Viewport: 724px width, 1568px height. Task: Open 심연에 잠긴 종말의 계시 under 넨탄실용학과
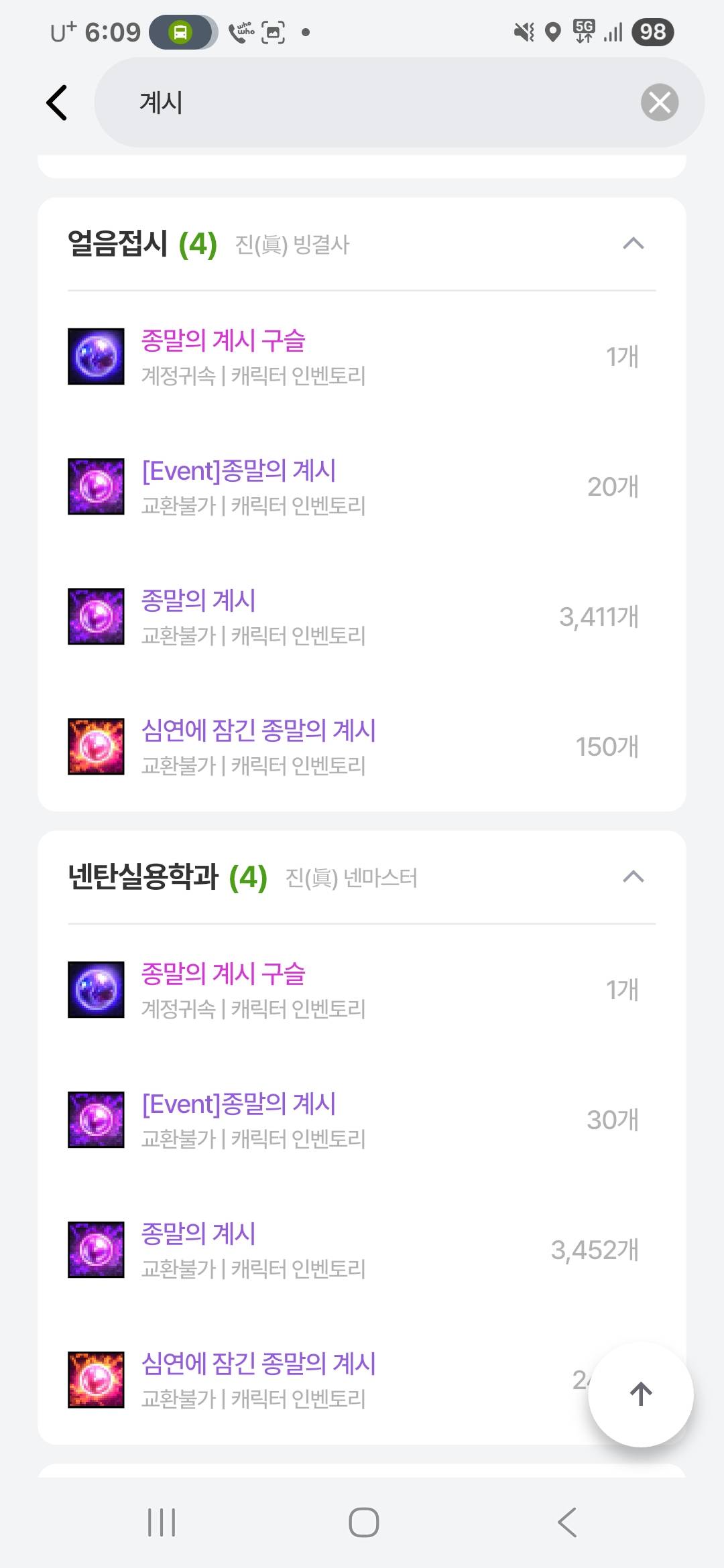(258, 1364)
